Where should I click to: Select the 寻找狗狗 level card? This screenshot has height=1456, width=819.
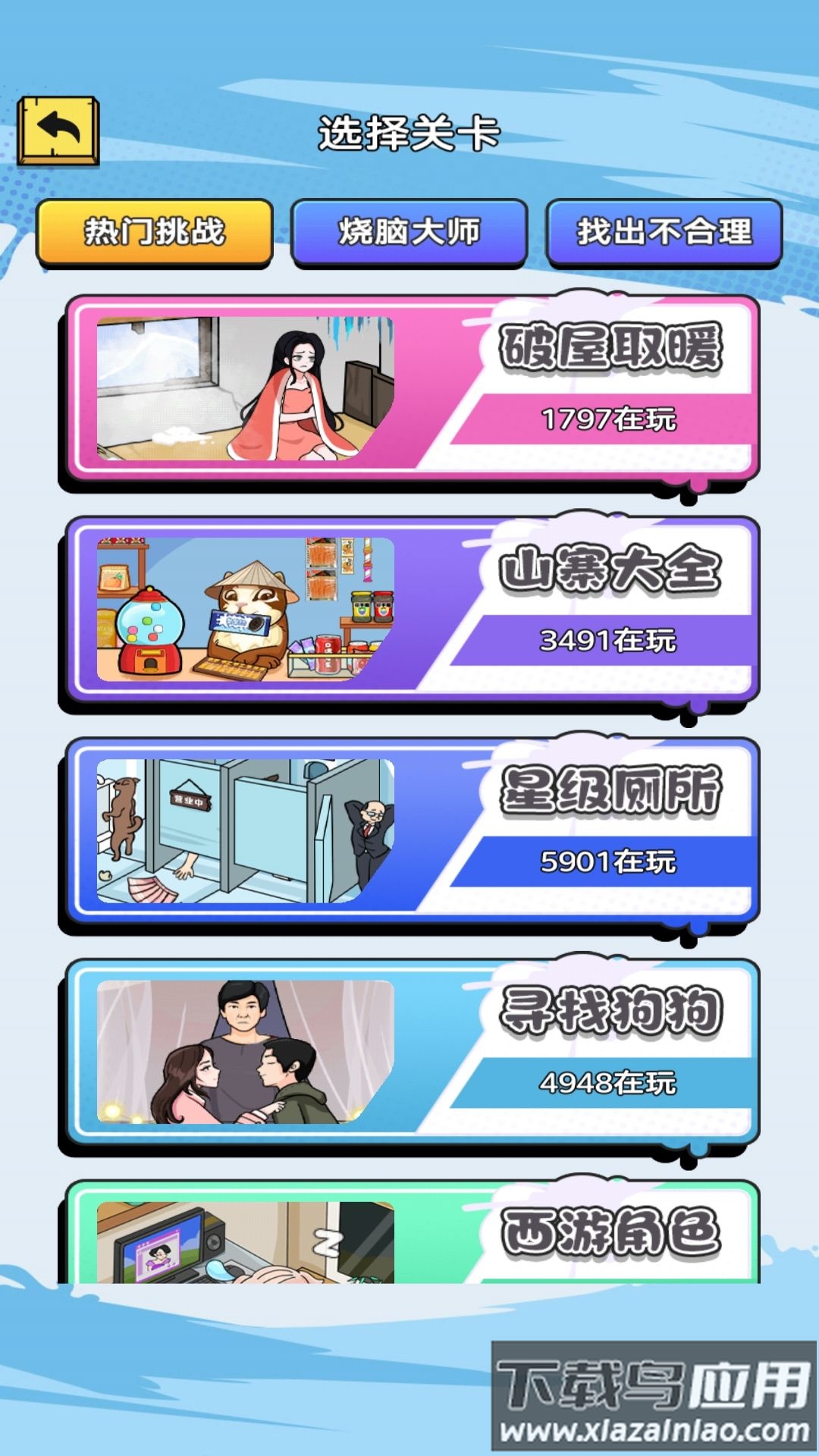[409, 1050]
